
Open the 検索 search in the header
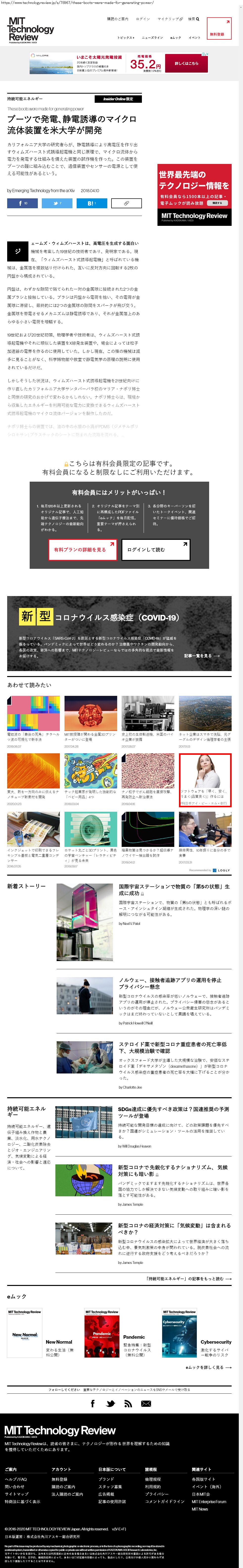tap(193, 19)
